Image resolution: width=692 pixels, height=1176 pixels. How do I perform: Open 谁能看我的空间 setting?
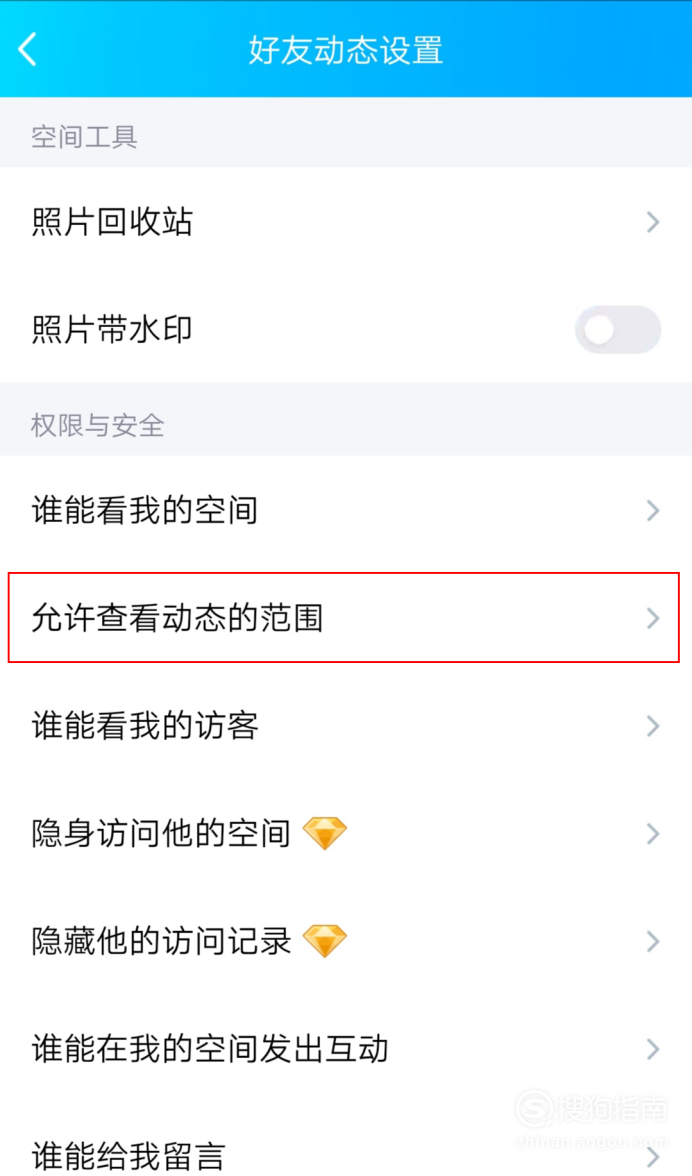346,510
